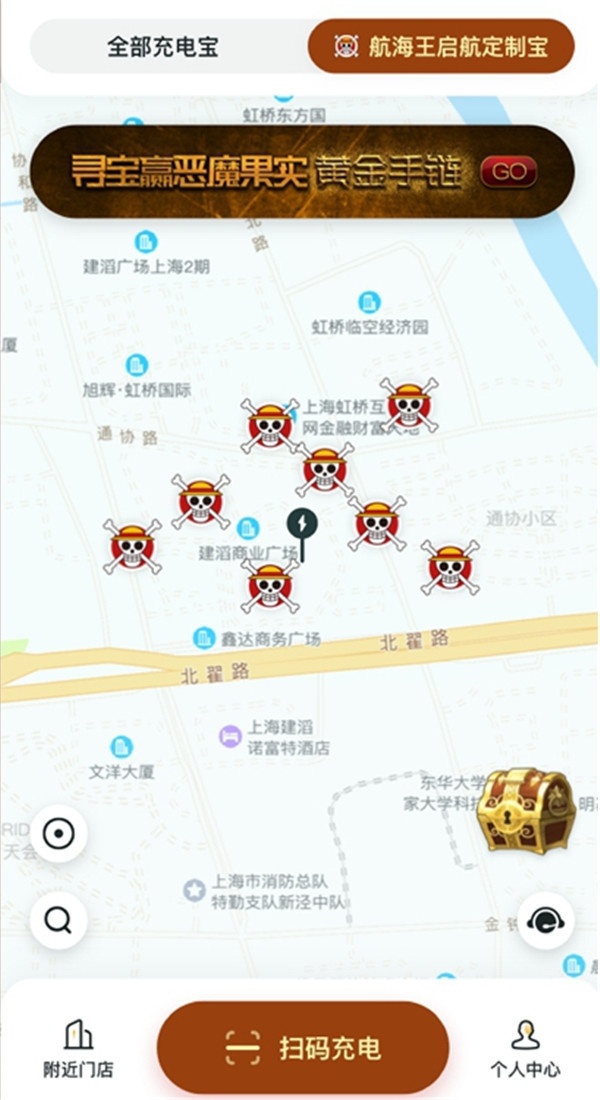Recenter the map with the location target icon
The width and height of the screenshot is (600, 1100).
(59, 833)
